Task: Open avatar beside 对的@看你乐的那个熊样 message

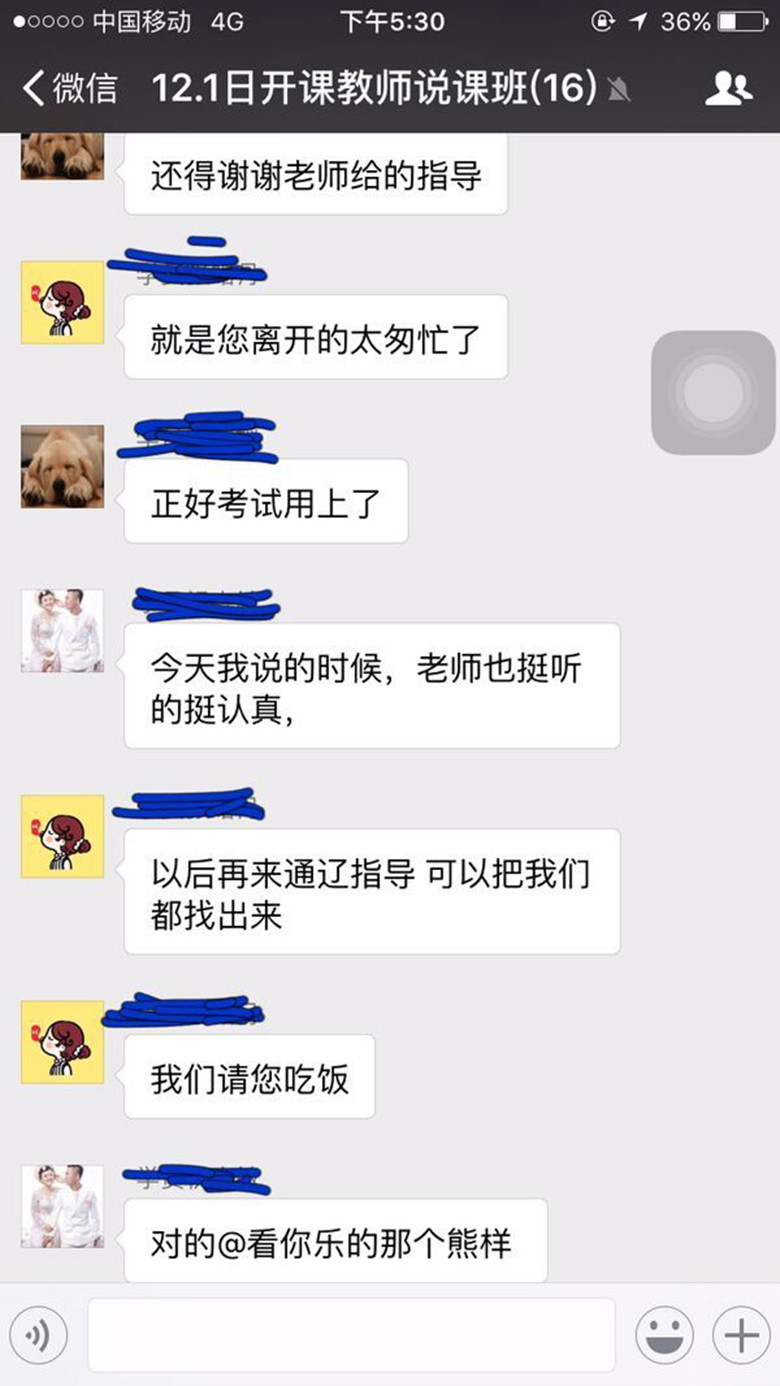Action: tap(62, 1206)
